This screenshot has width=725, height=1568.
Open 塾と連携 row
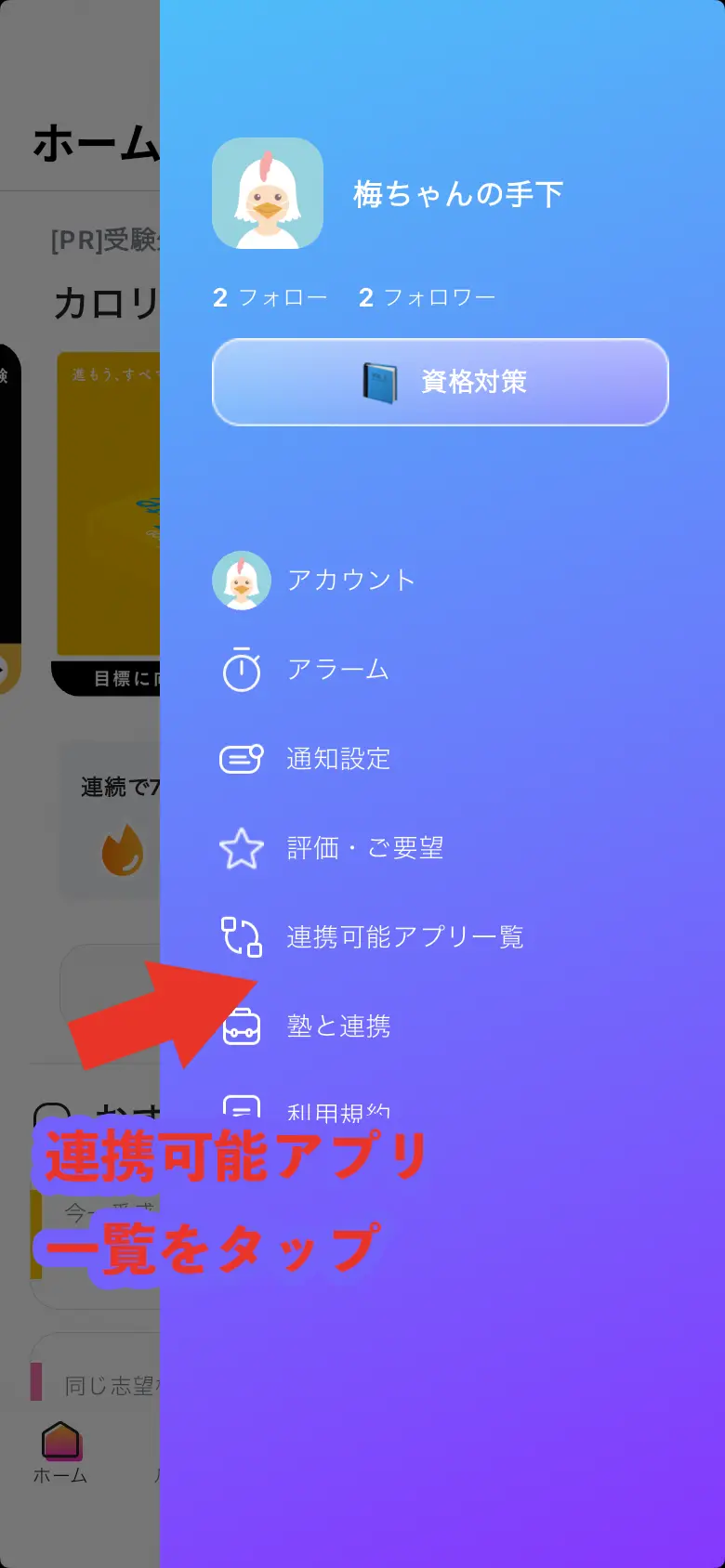point(338,1026)
